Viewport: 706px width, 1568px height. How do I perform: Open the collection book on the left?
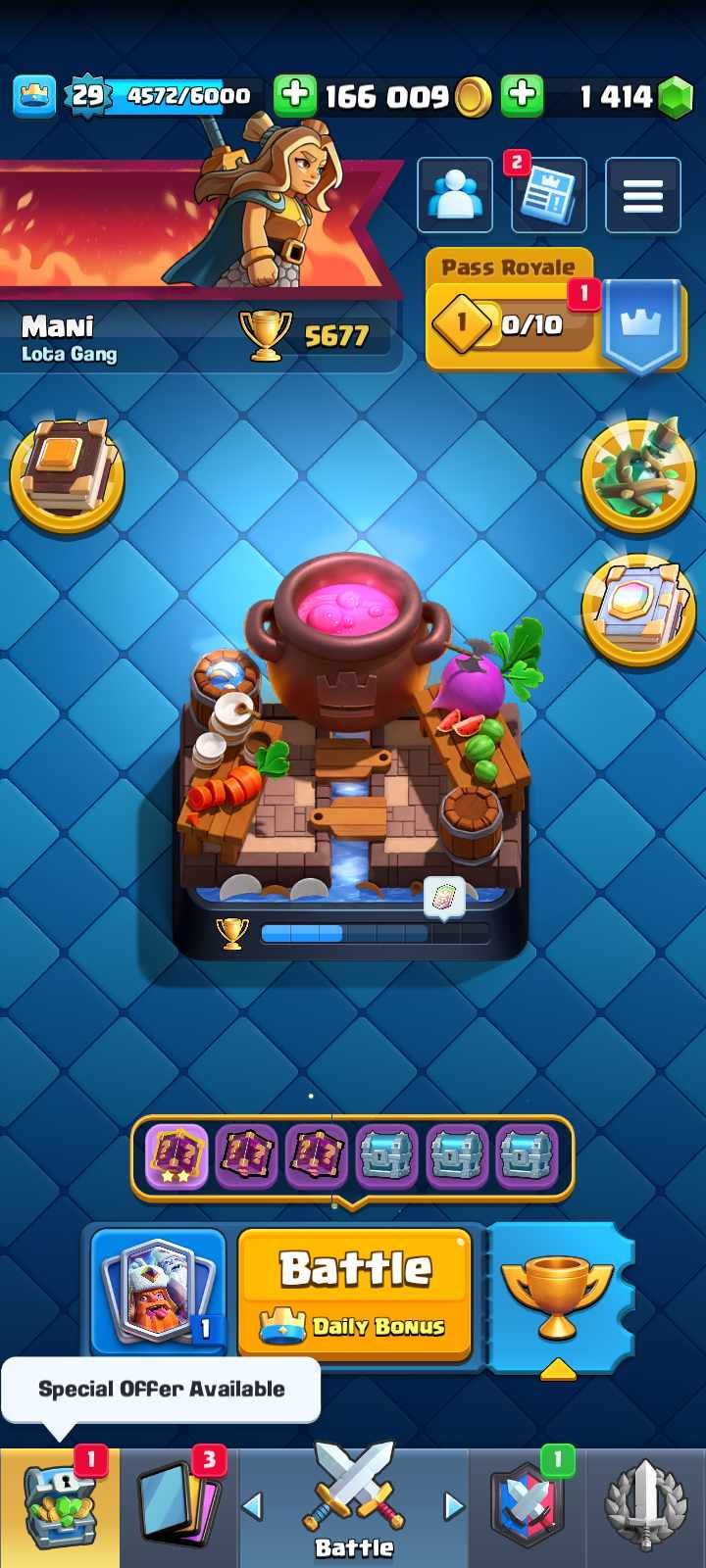[x=67, y=474]
